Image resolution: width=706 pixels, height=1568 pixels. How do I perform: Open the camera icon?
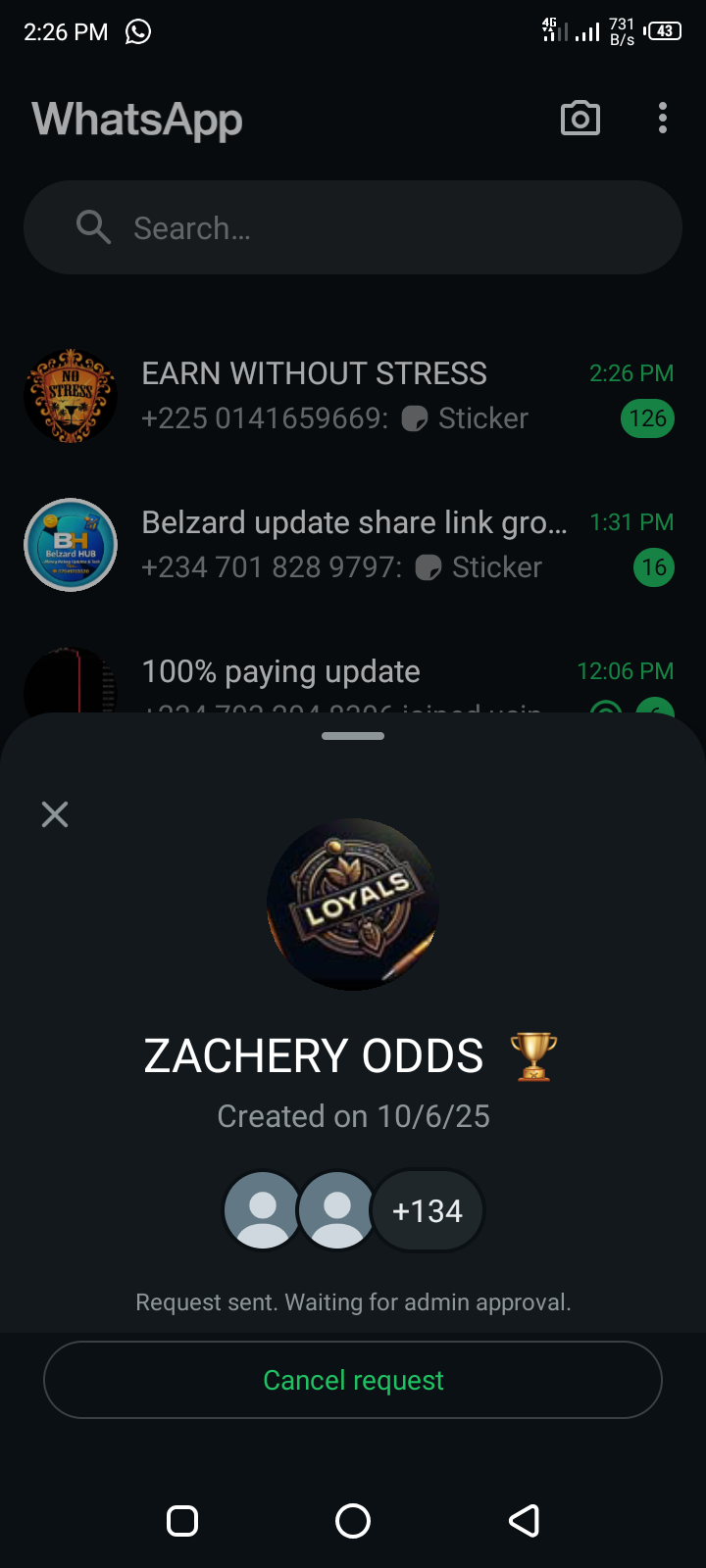coord(580,119)
